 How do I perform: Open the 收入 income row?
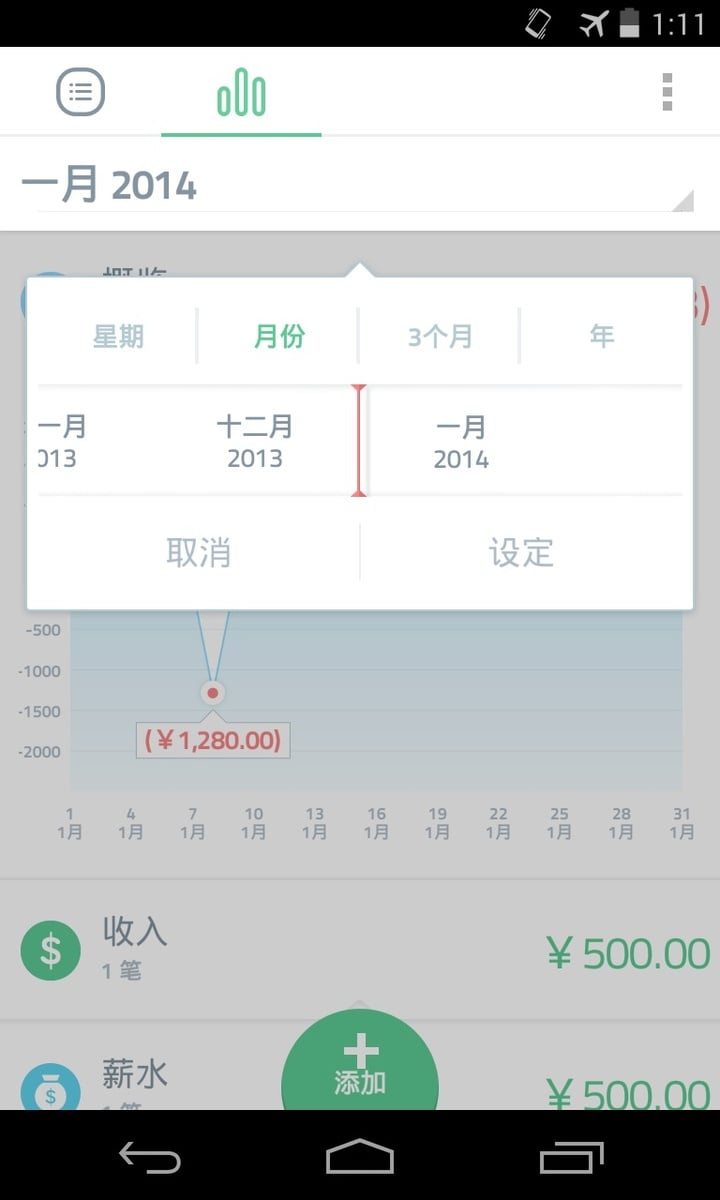point(360,950)
